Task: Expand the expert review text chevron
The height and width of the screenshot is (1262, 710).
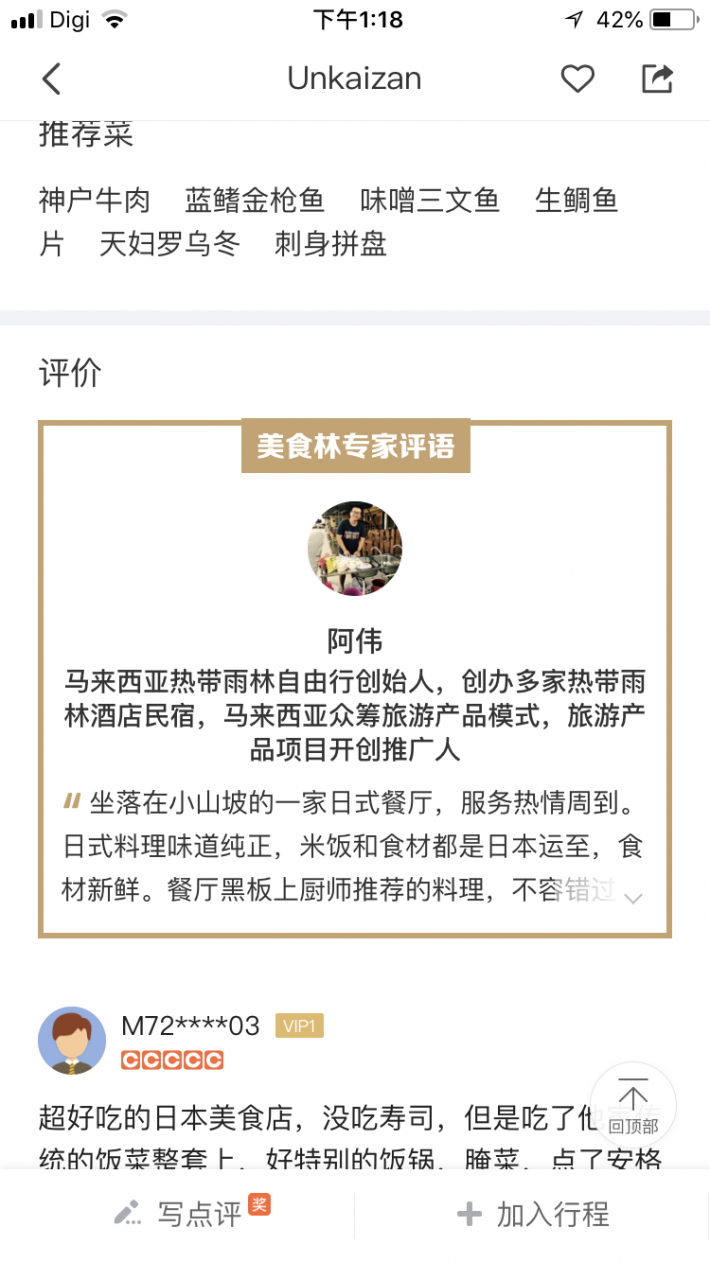Action: pyautogui.click(x=632, y=898)
